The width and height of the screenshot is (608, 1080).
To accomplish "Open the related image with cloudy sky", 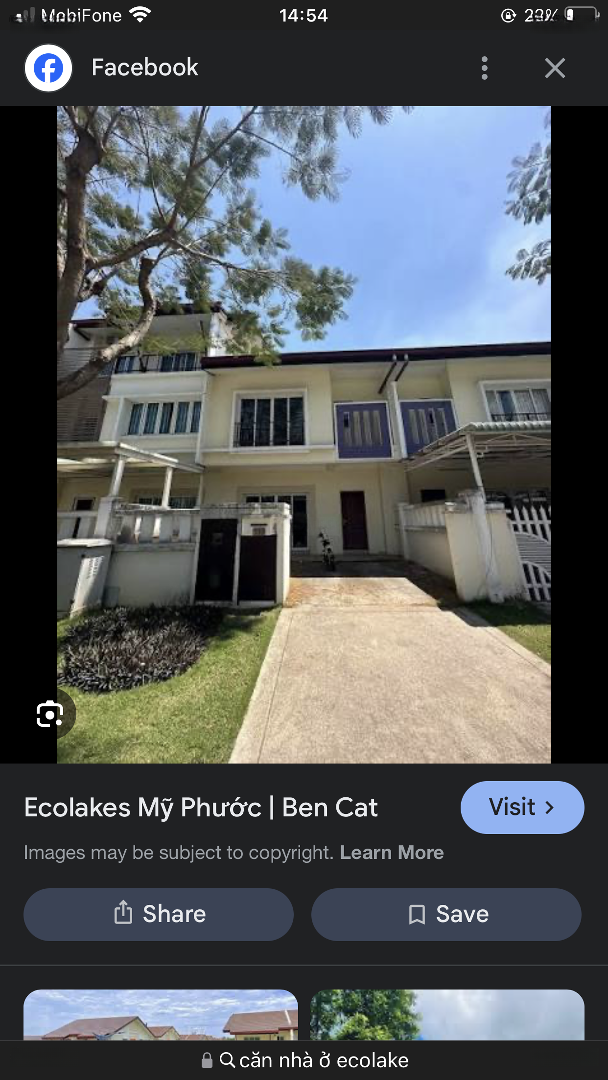I will (446, 1015).
